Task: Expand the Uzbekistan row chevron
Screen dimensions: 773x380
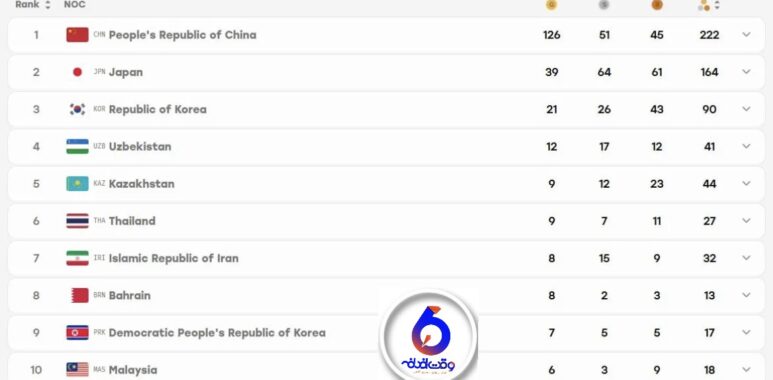Action: pyautogui.click(x=746, y=146)
